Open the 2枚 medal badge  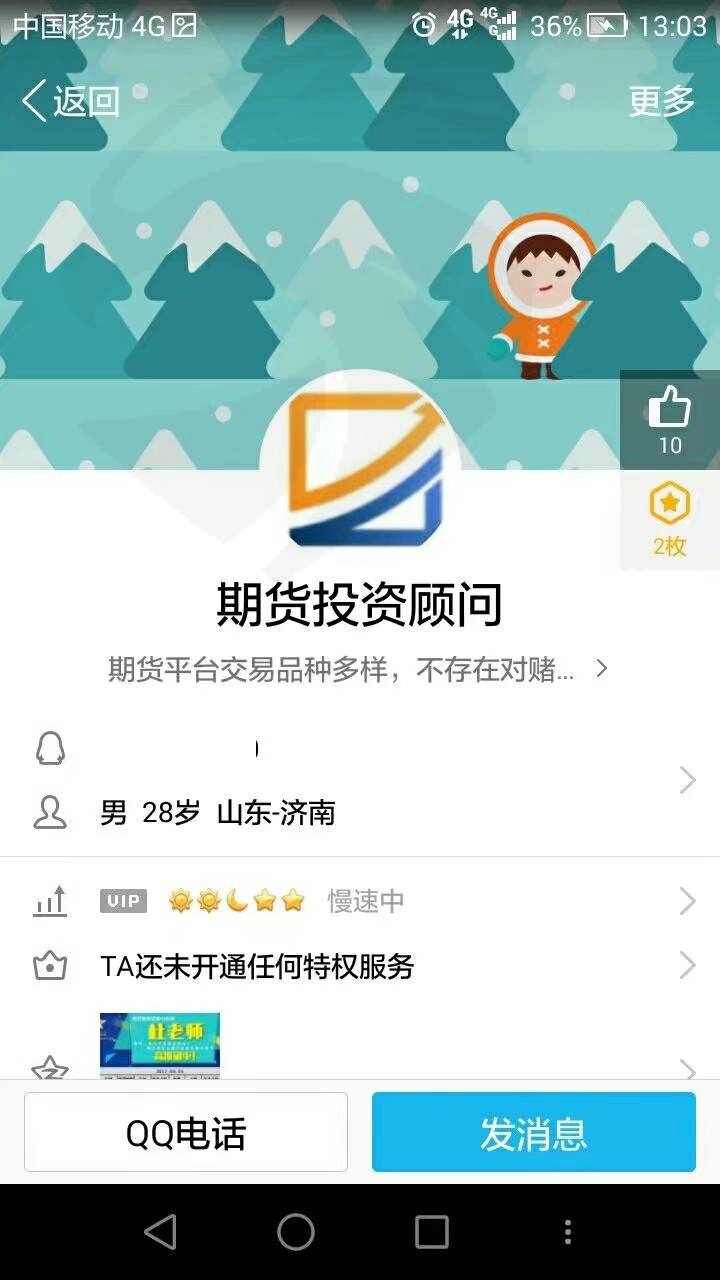(x=670, y=520)
